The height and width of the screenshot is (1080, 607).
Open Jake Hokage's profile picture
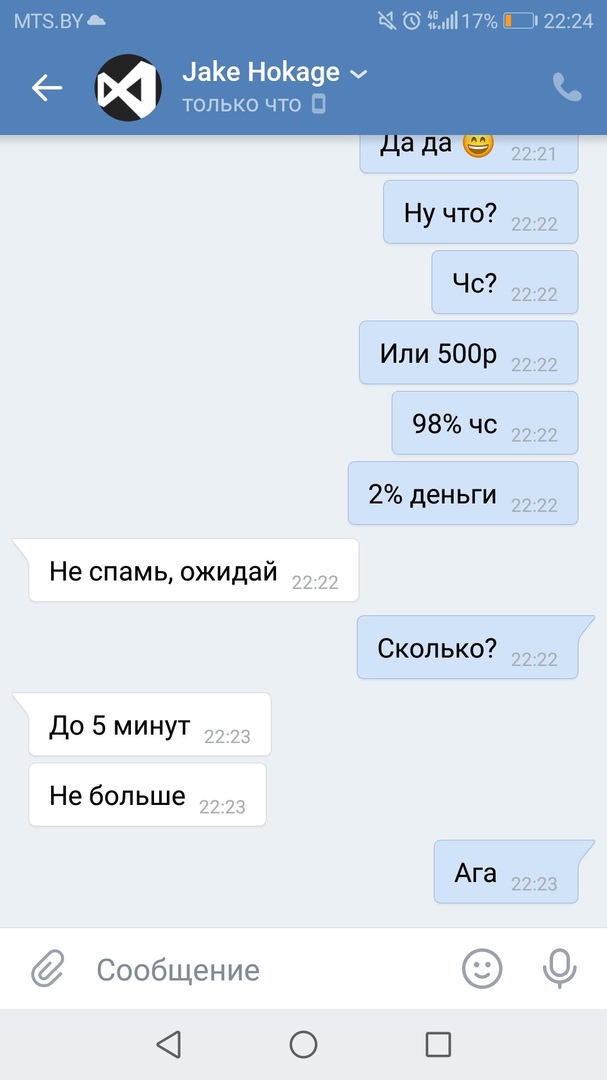128,88
